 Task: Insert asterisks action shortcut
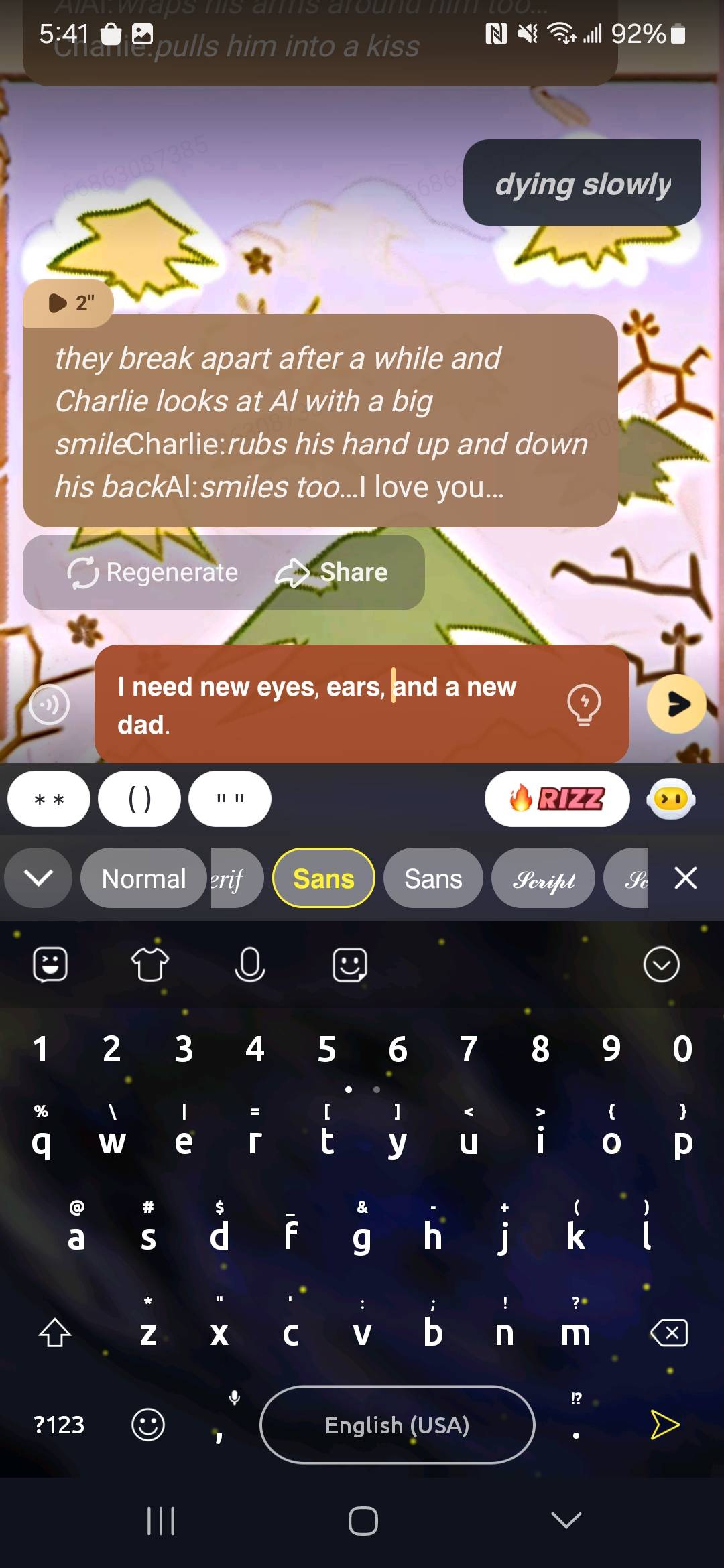(49, 799)
